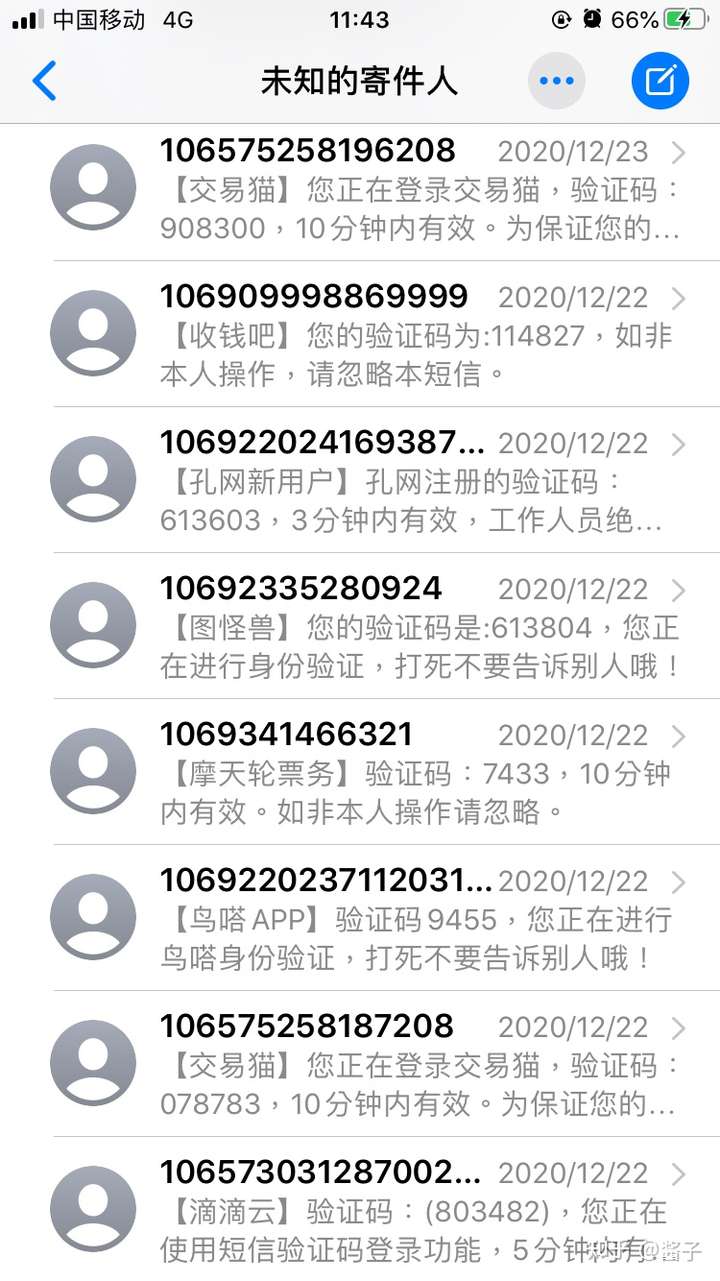Tap the battery indicator in status bar
The width and height of the screenshot is (720, 1281).
(x=684, y=17)
